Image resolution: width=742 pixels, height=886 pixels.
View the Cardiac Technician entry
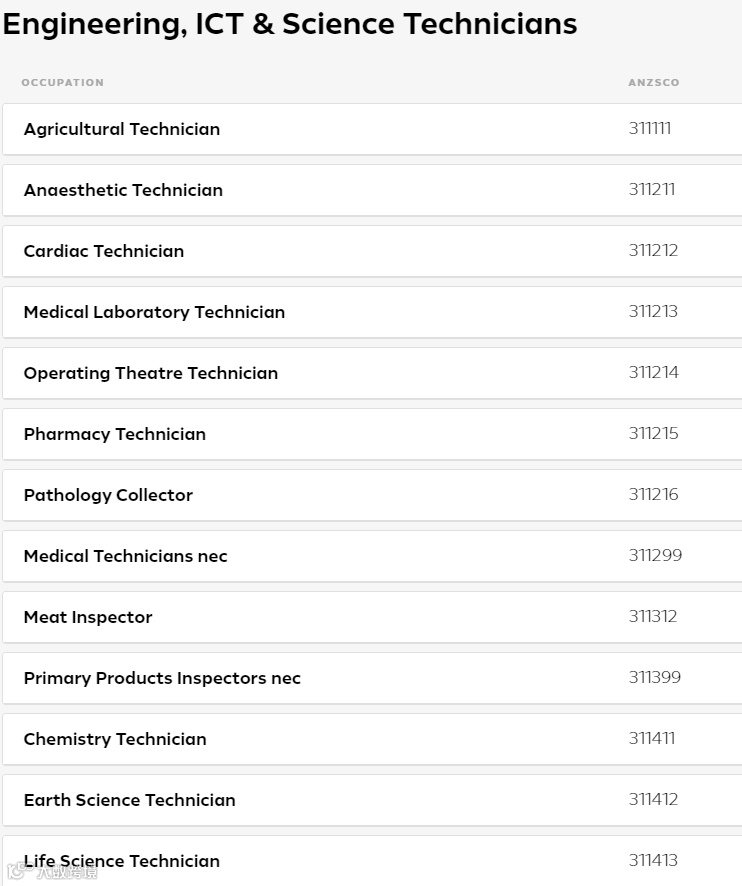[x=104, y=251]
